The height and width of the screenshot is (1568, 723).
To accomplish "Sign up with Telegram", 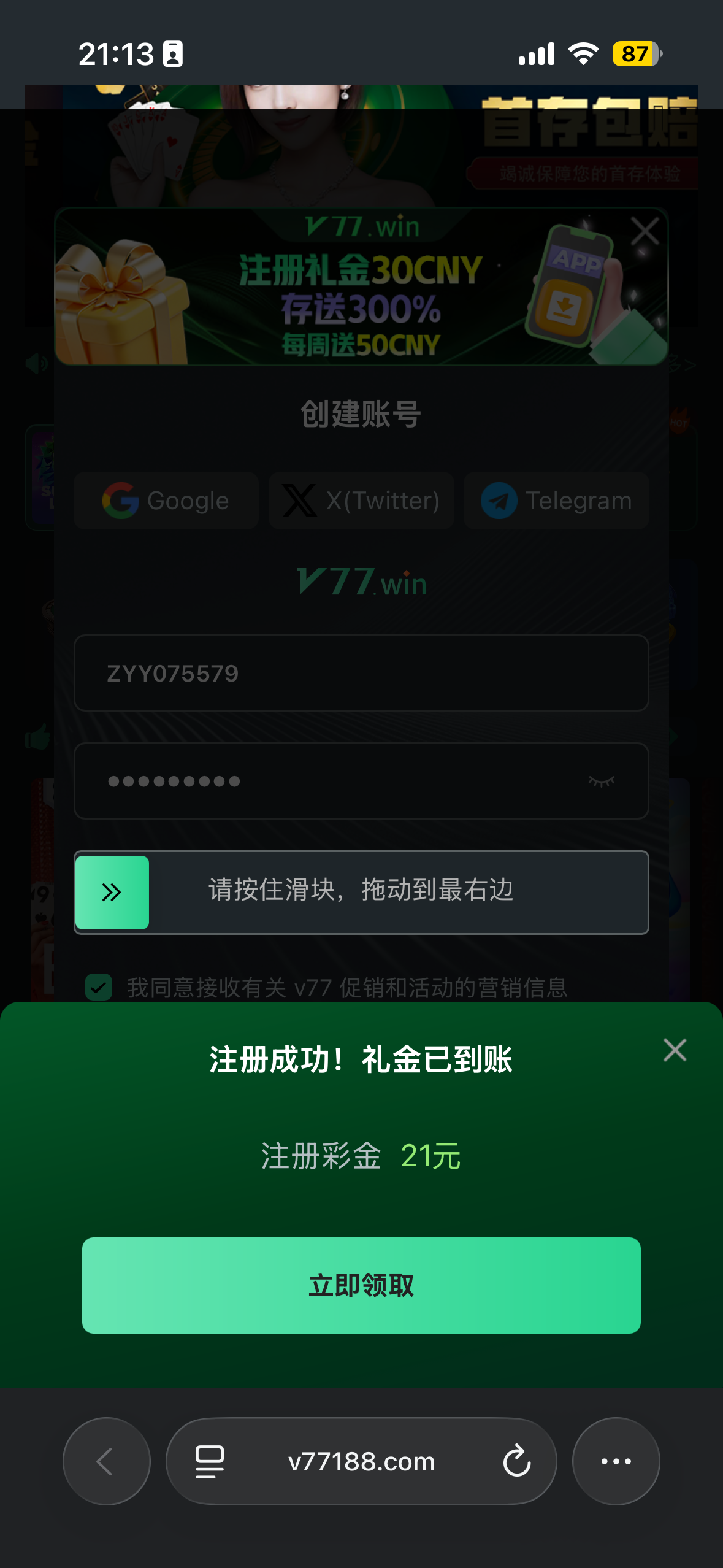I will click(x=556, y=501).
